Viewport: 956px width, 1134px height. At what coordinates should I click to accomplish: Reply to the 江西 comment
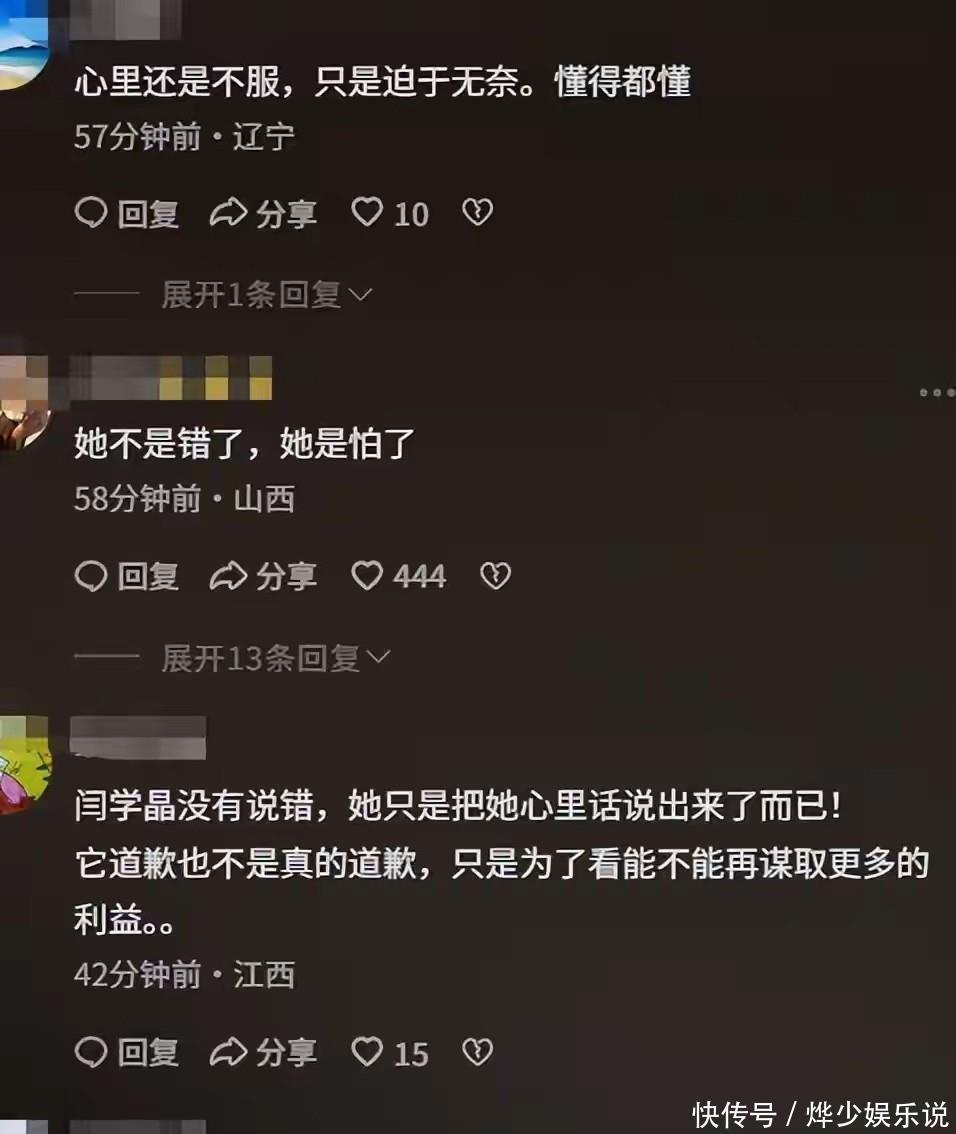[x=127, y=1052]
